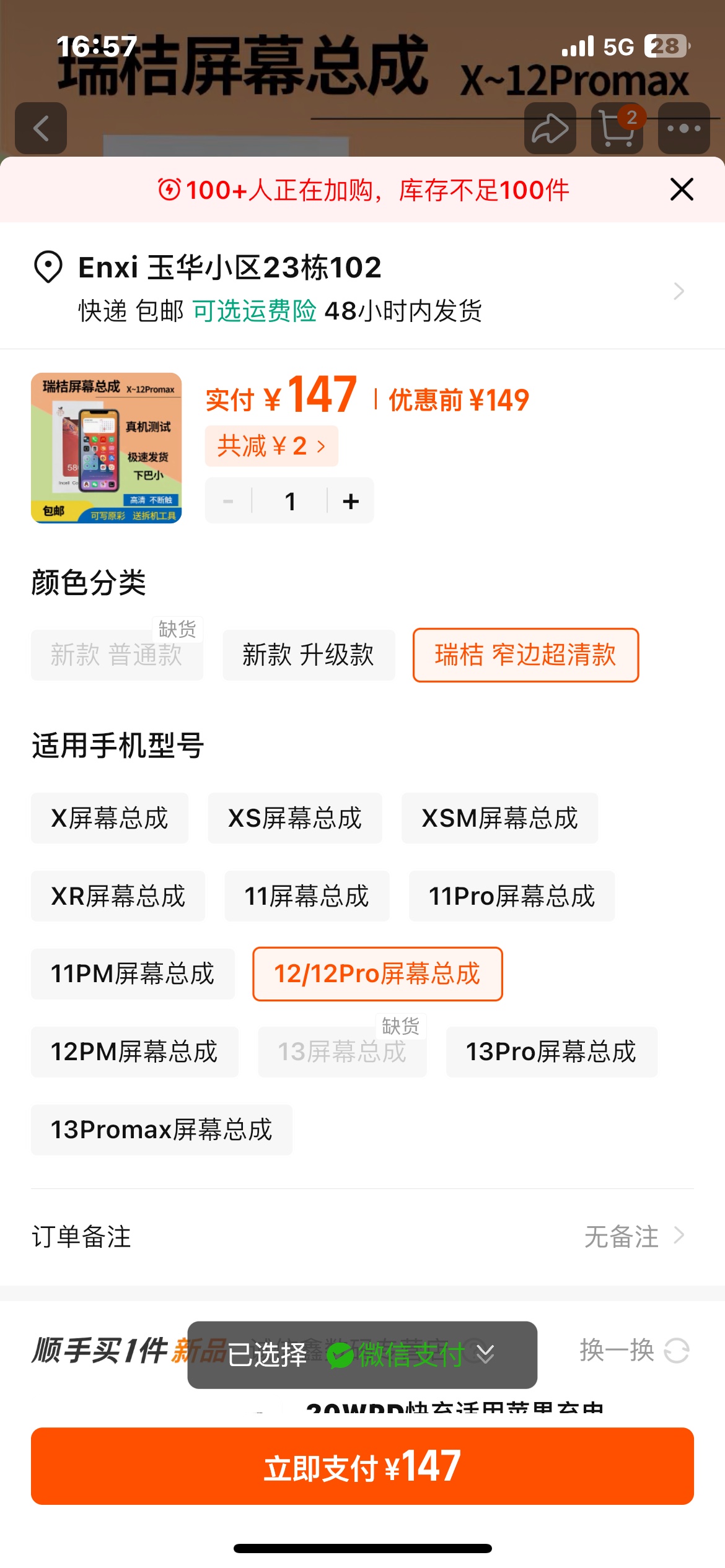Select 瑞桔 窄边超清款 variant

click(525, 655)
